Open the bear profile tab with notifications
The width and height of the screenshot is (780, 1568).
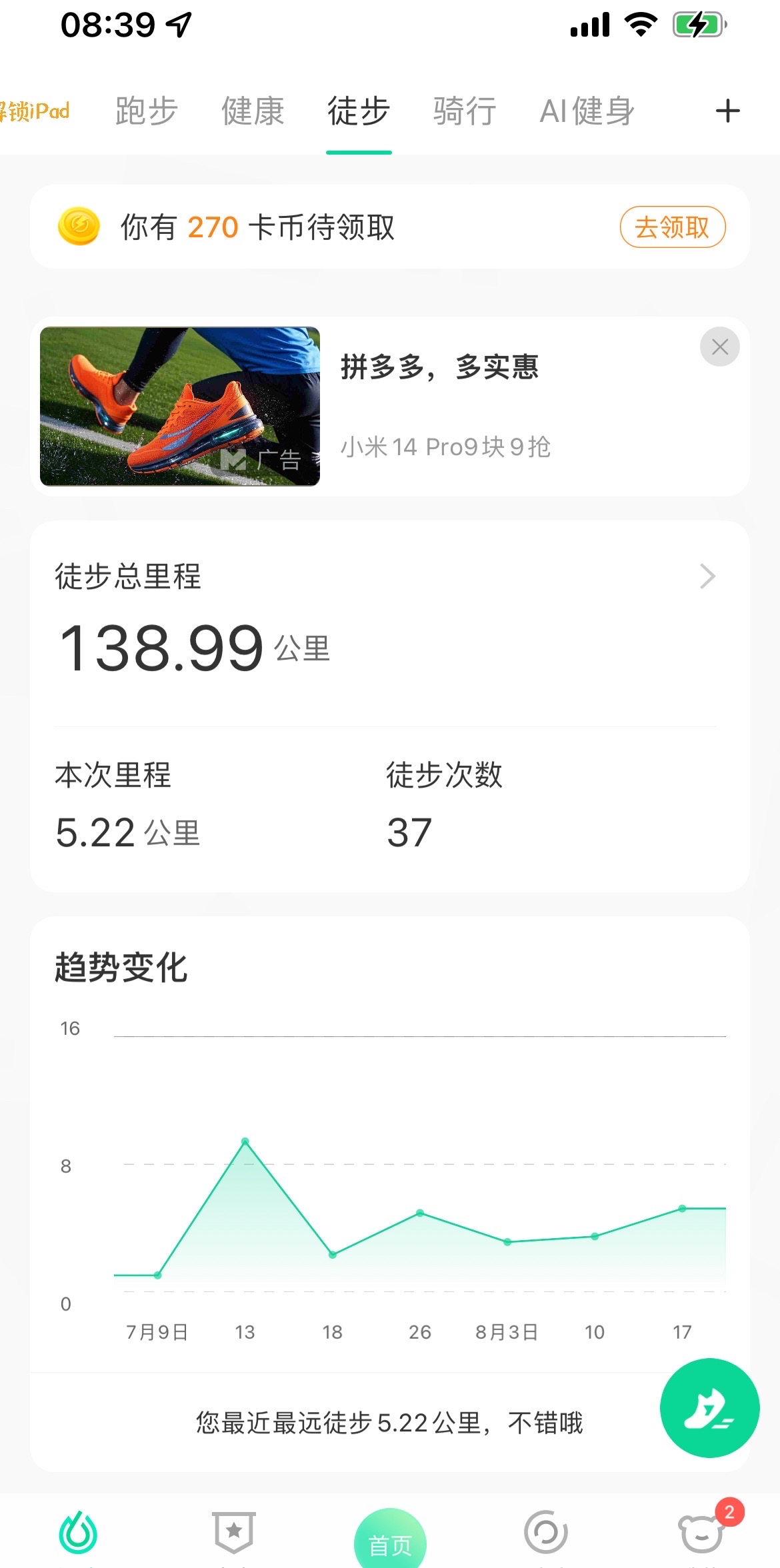(701, 1531)
